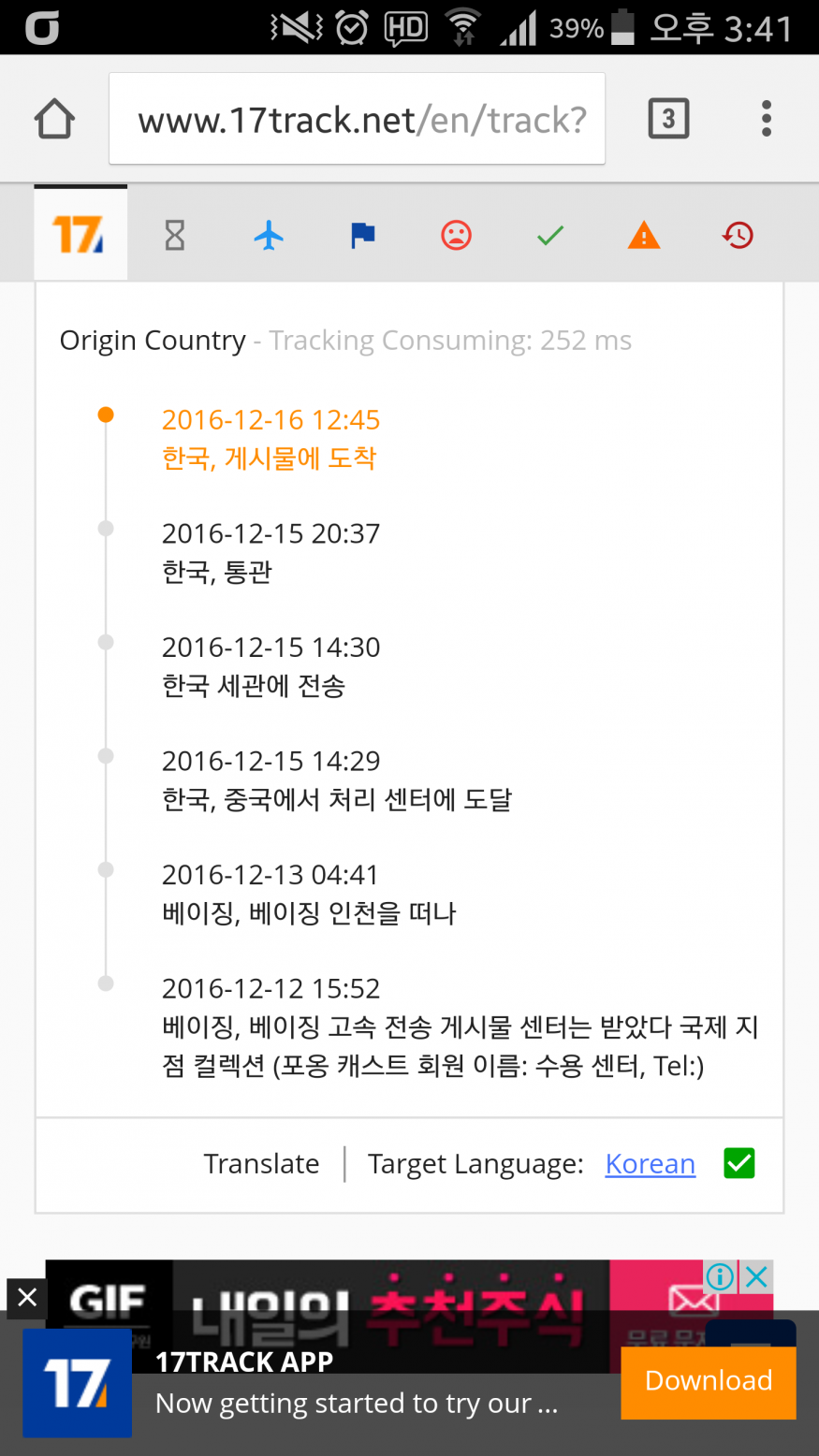Dismiss the 17TRACK app banner

26,1298
